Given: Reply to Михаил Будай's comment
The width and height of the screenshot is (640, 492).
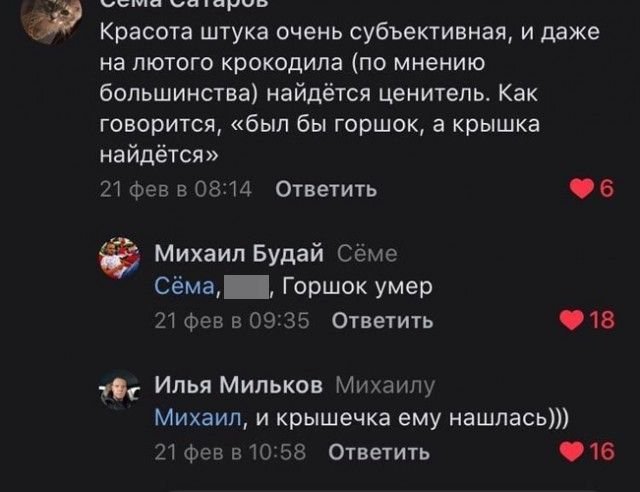Looking at the screenshot, I should pos(381,321).
